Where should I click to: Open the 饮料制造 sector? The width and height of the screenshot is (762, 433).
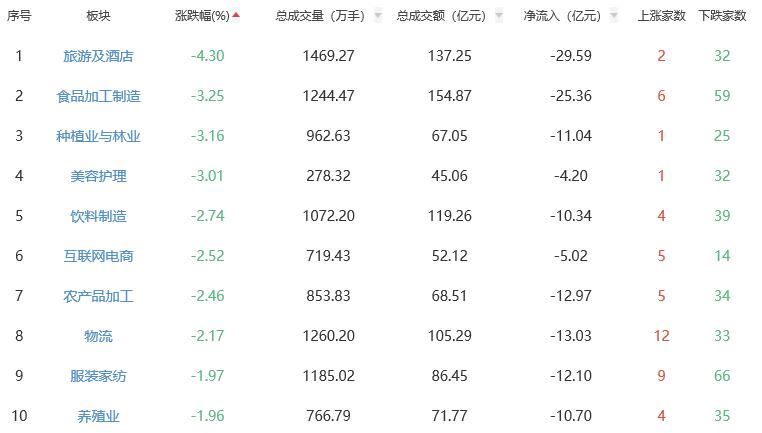(x=98, y=216)
